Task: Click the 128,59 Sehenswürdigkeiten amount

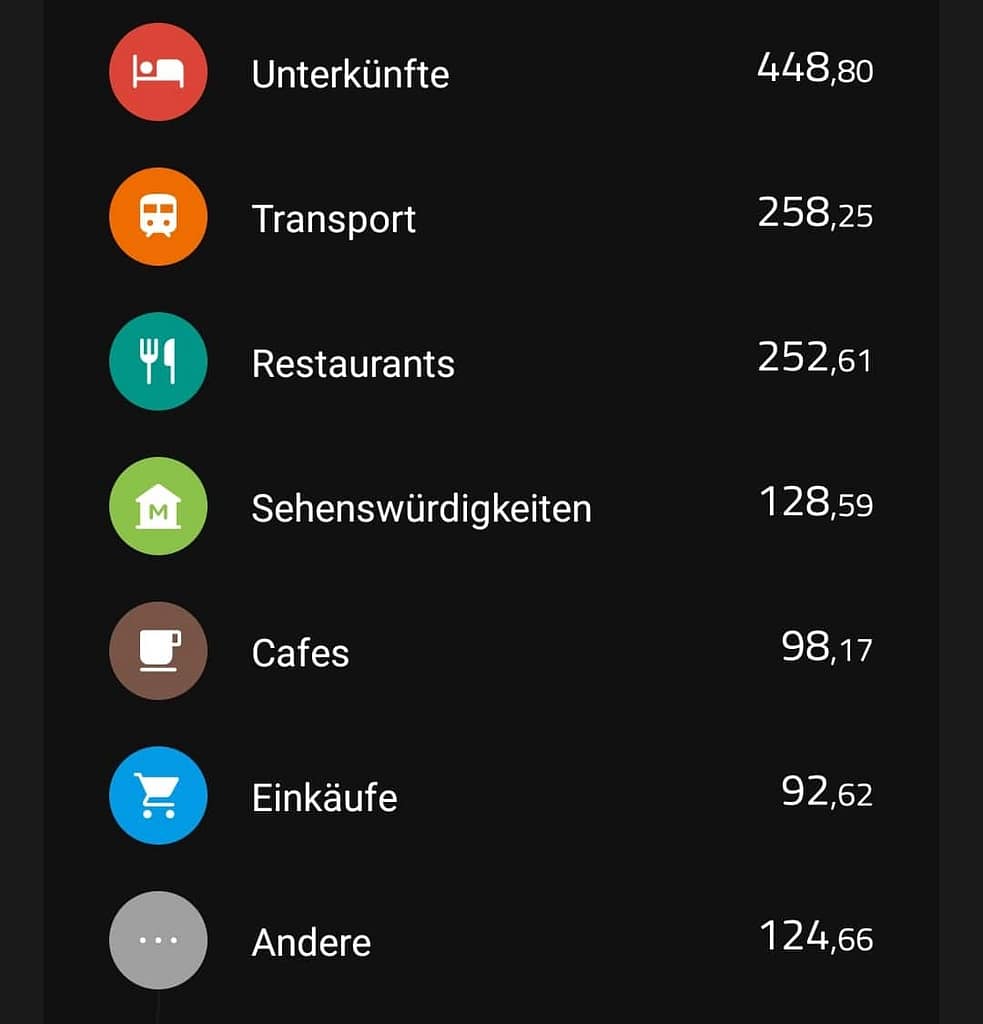Action: [816, 503]
